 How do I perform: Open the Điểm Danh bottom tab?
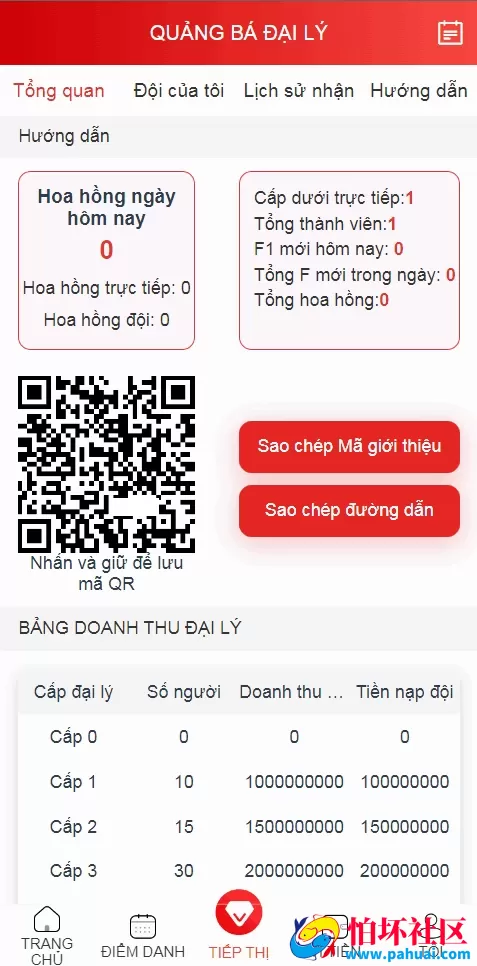click(x=142, y=936)
